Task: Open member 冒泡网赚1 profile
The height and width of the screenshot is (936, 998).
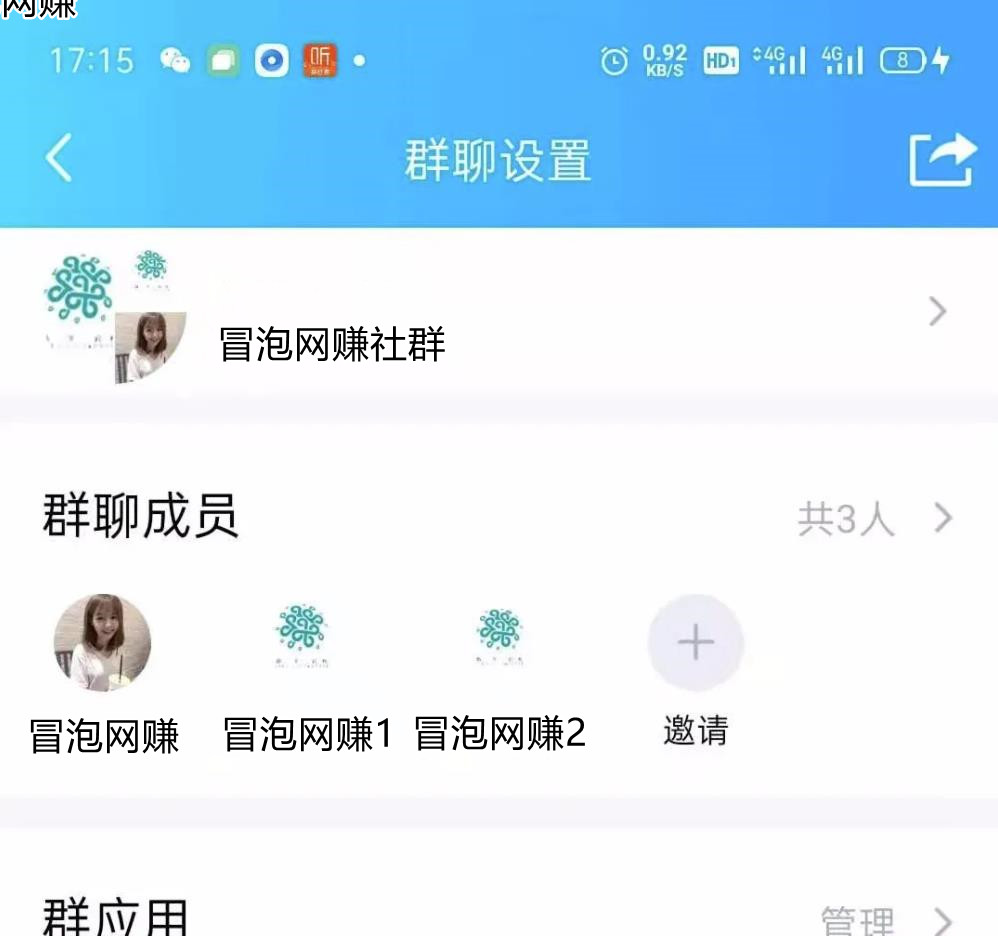Action: point(302,638)
